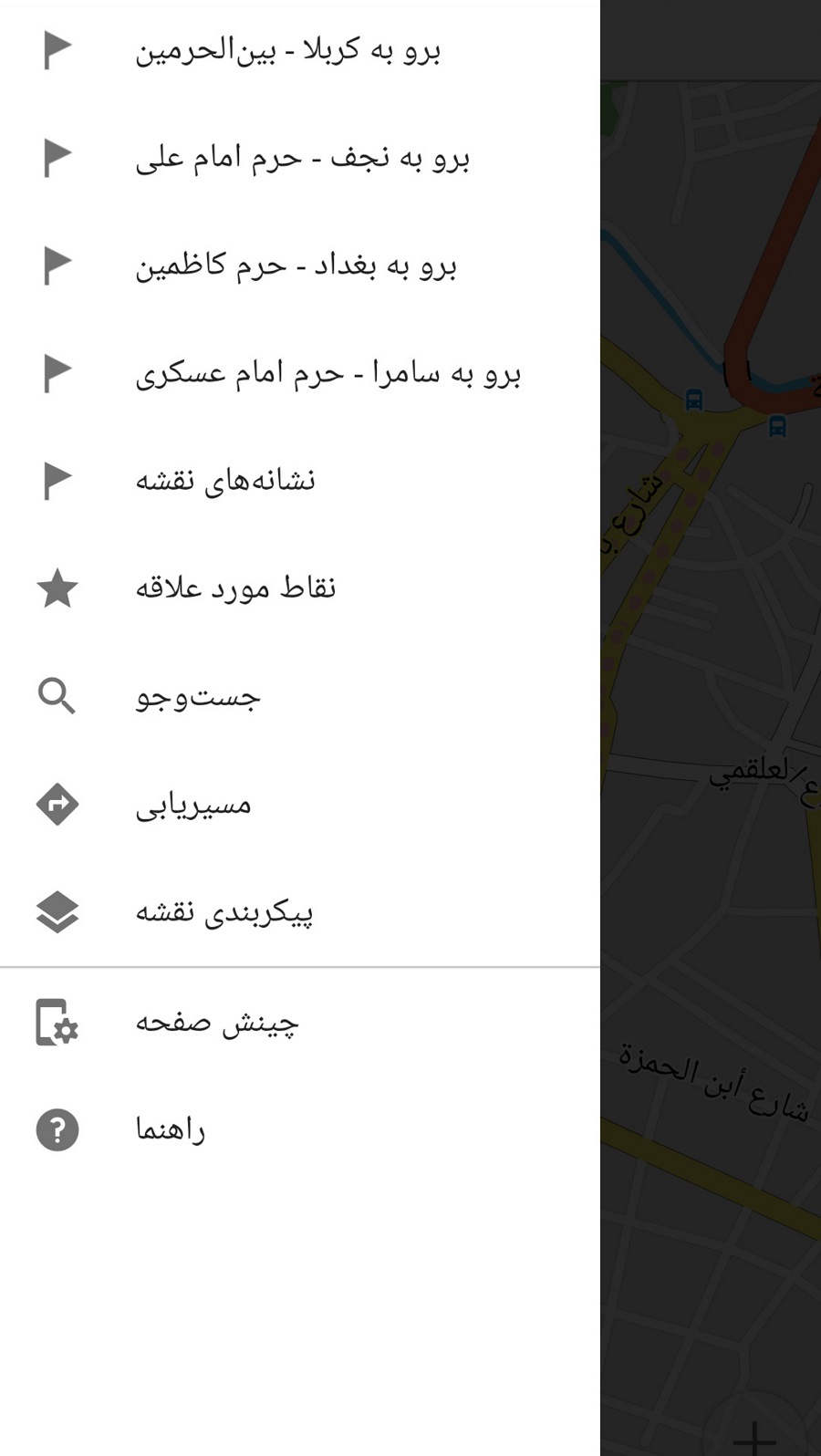Select the directions arrow icon for مسیریابی
Viewport: 821px width, 1456px height.
point(57,804)
